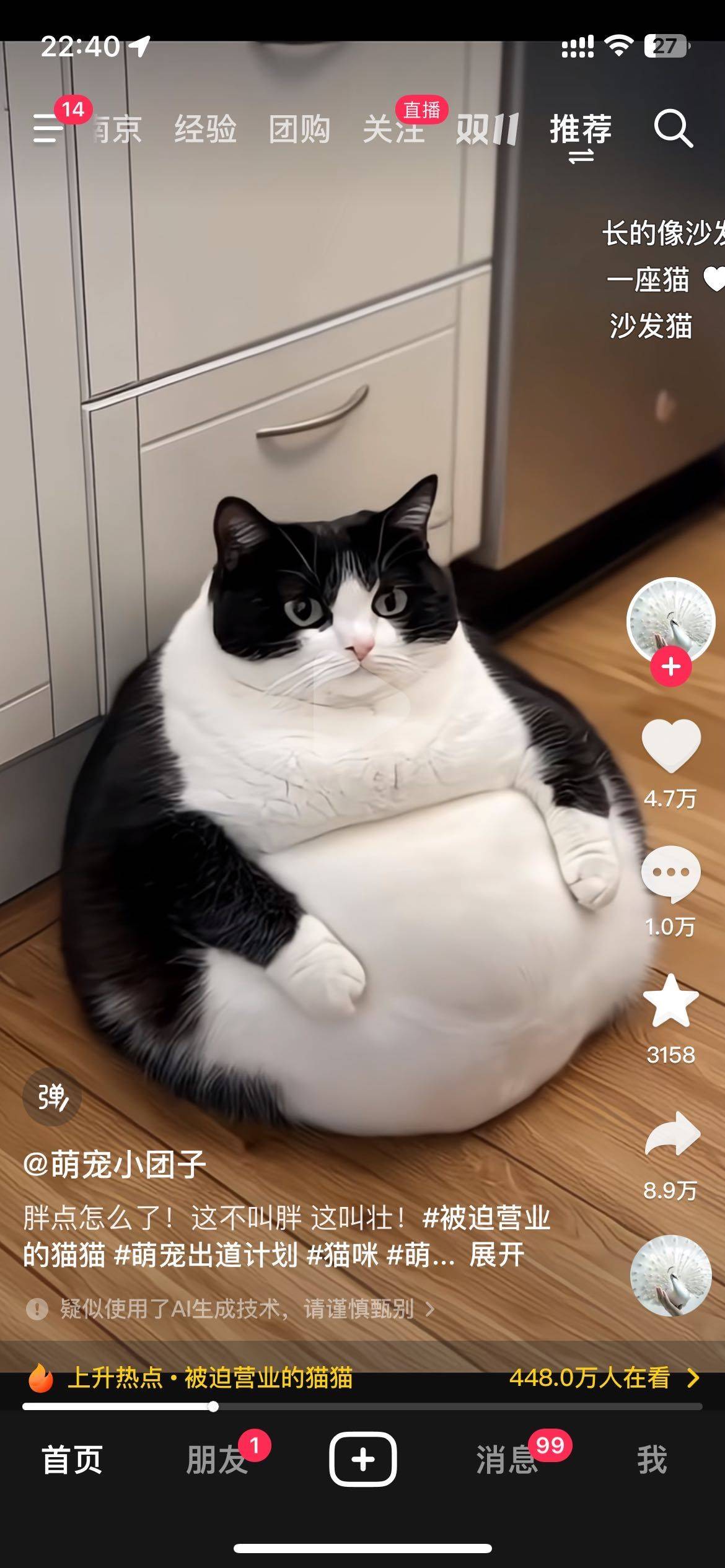Switch to the 朋友 tab
Screen dimensions: 725x1568
pos(217,1460)
